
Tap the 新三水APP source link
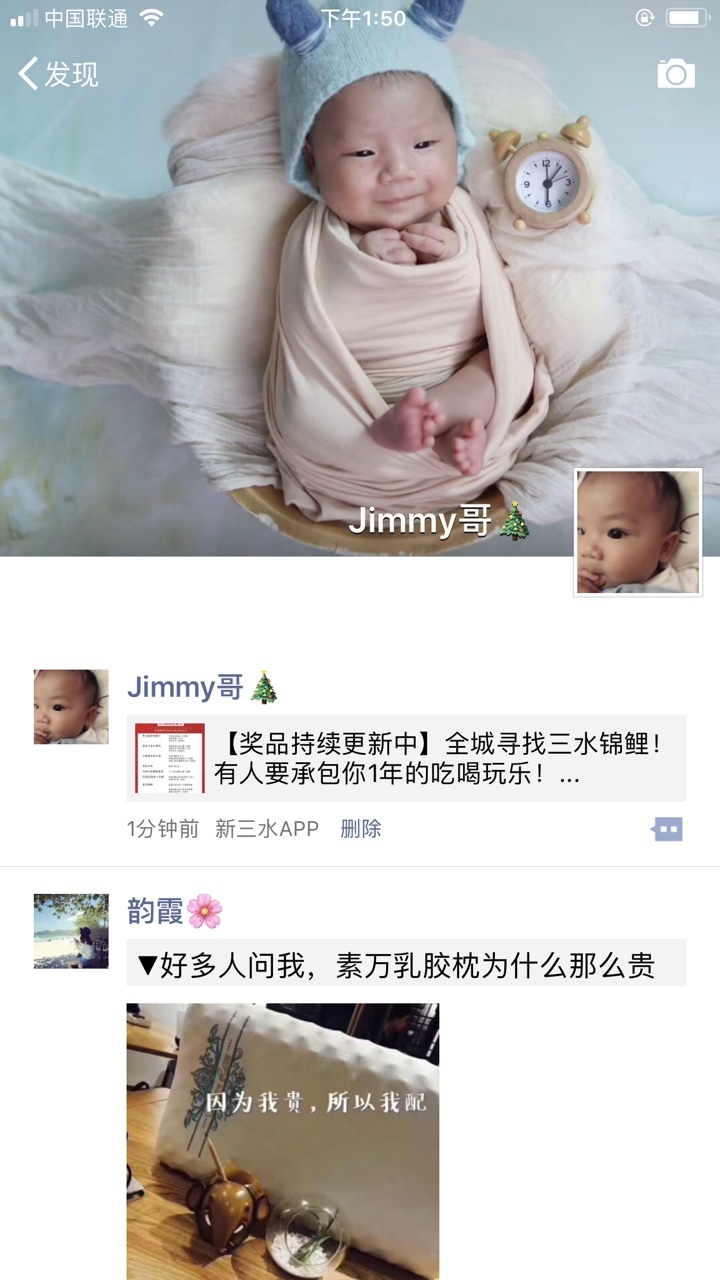[x=267, y=829]
